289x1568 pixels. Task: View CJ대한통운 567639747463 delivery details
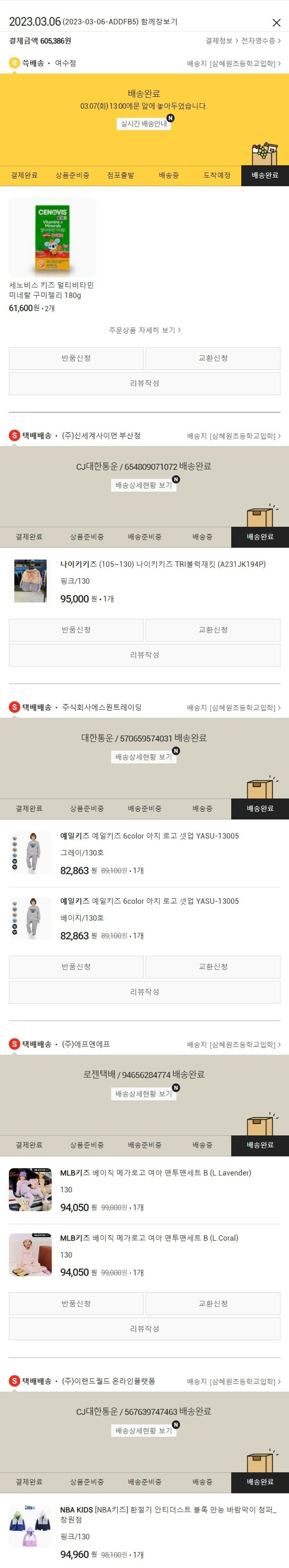click(x=144, y=1430)
